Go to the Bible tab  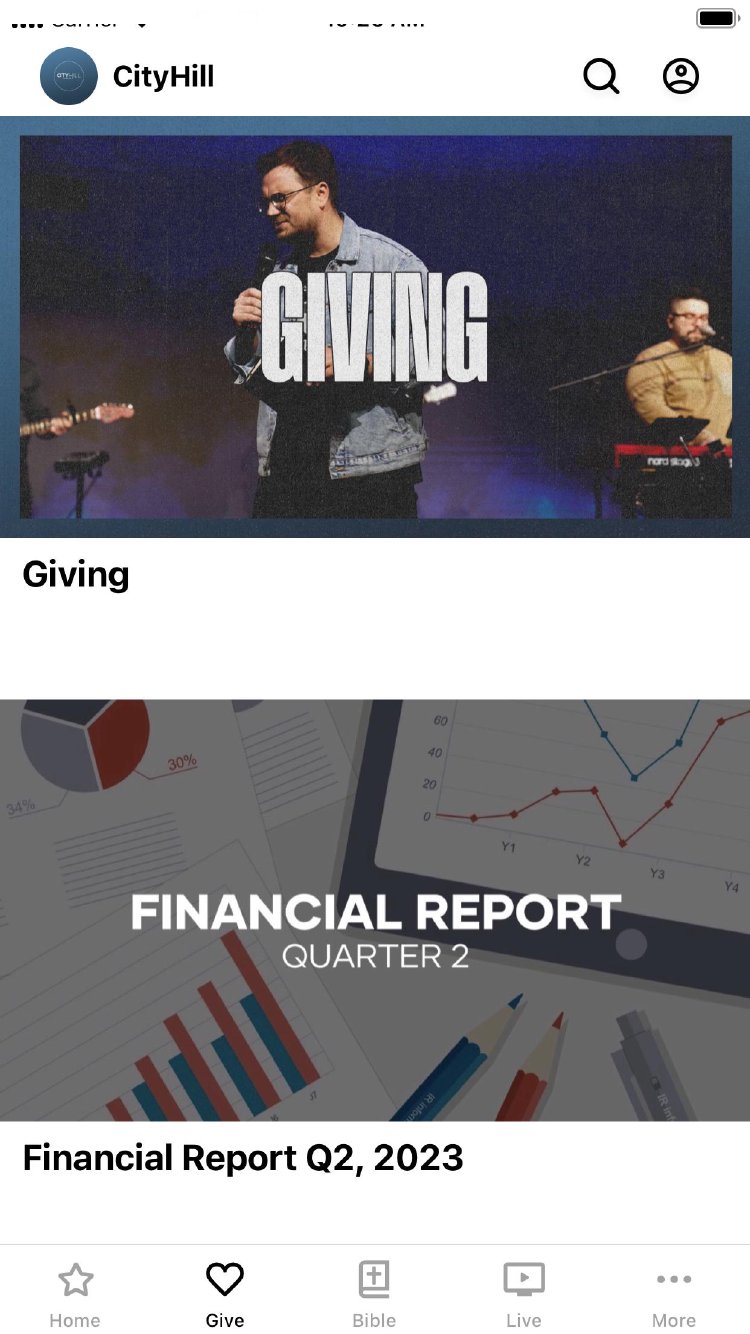(374, 1292)
